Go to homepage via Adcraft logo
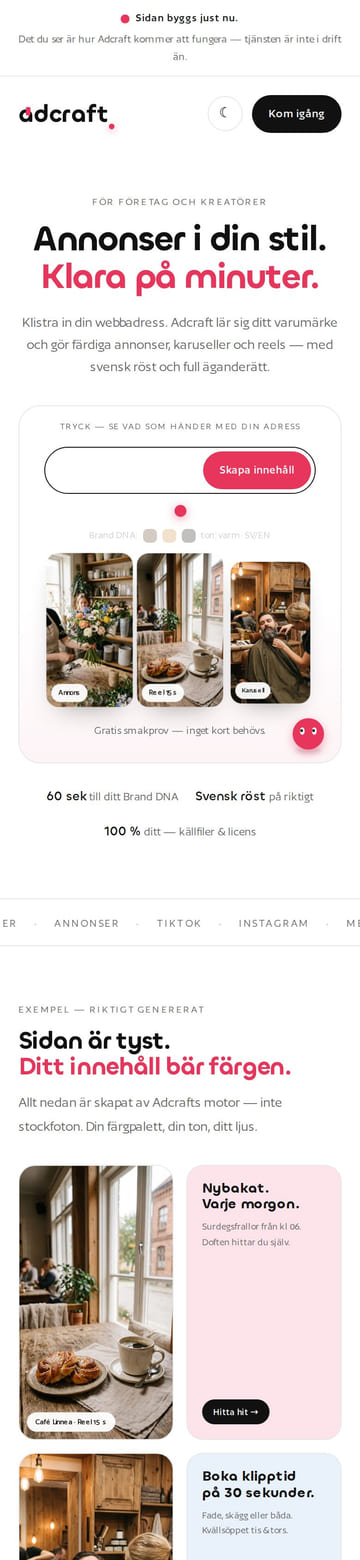The width and height of the screenshot is (360, 1560). point(67,115)
